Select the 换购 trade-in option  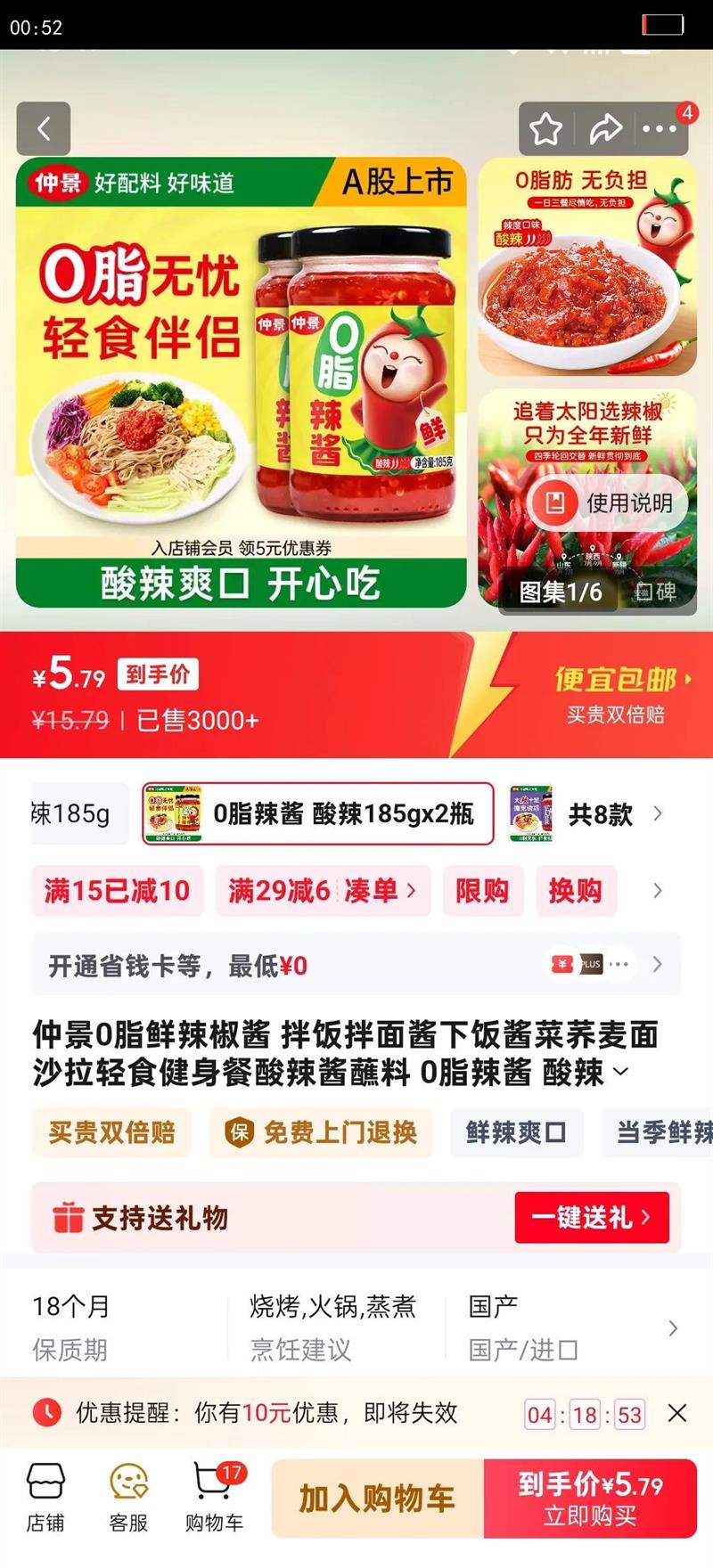click(576, 891)
